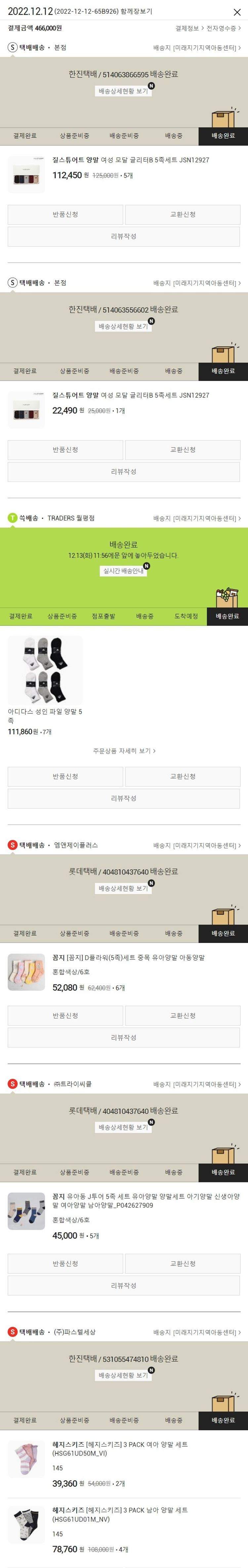Request 반품신청 for 꼼지 D플라워 socks
This screenshot has width=248, height=1568.
click(65, 1015)
